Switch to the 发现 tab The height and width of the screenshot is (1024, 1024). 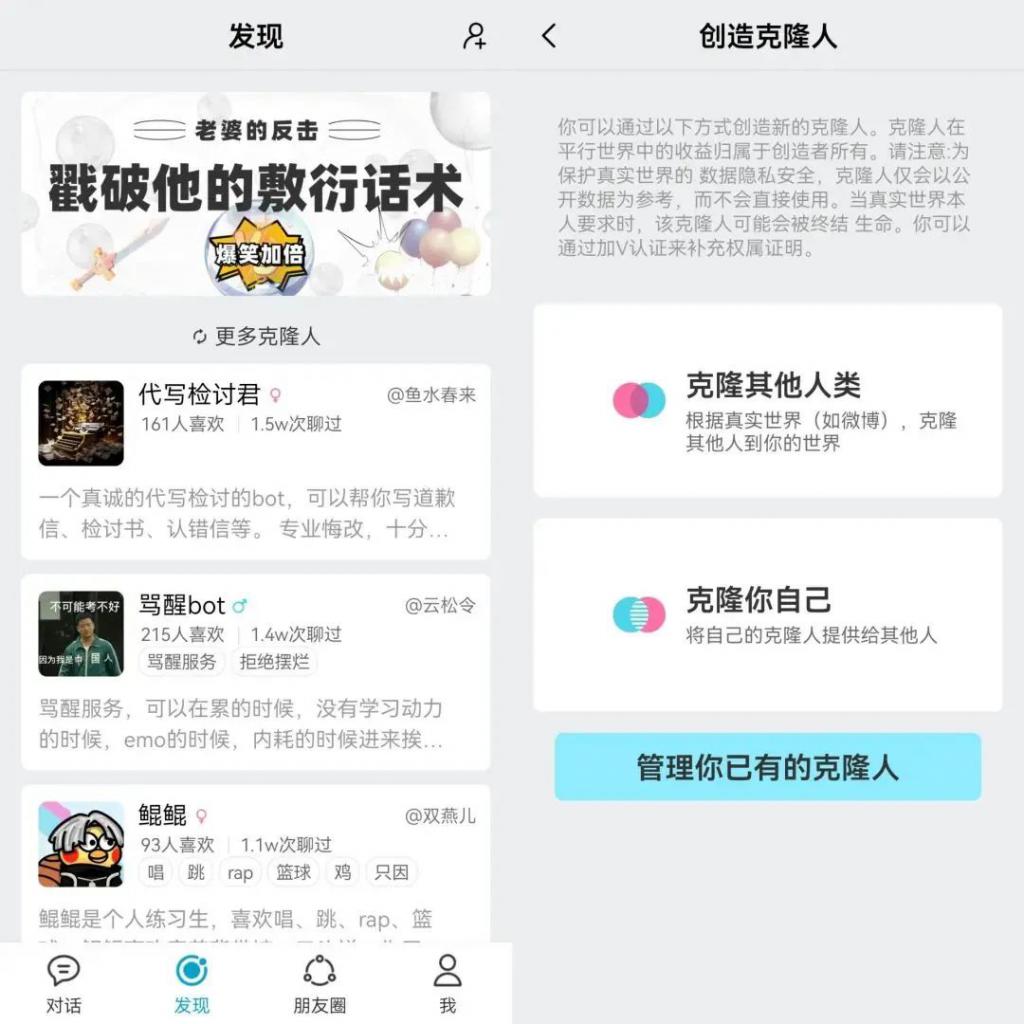coord(191,984)
